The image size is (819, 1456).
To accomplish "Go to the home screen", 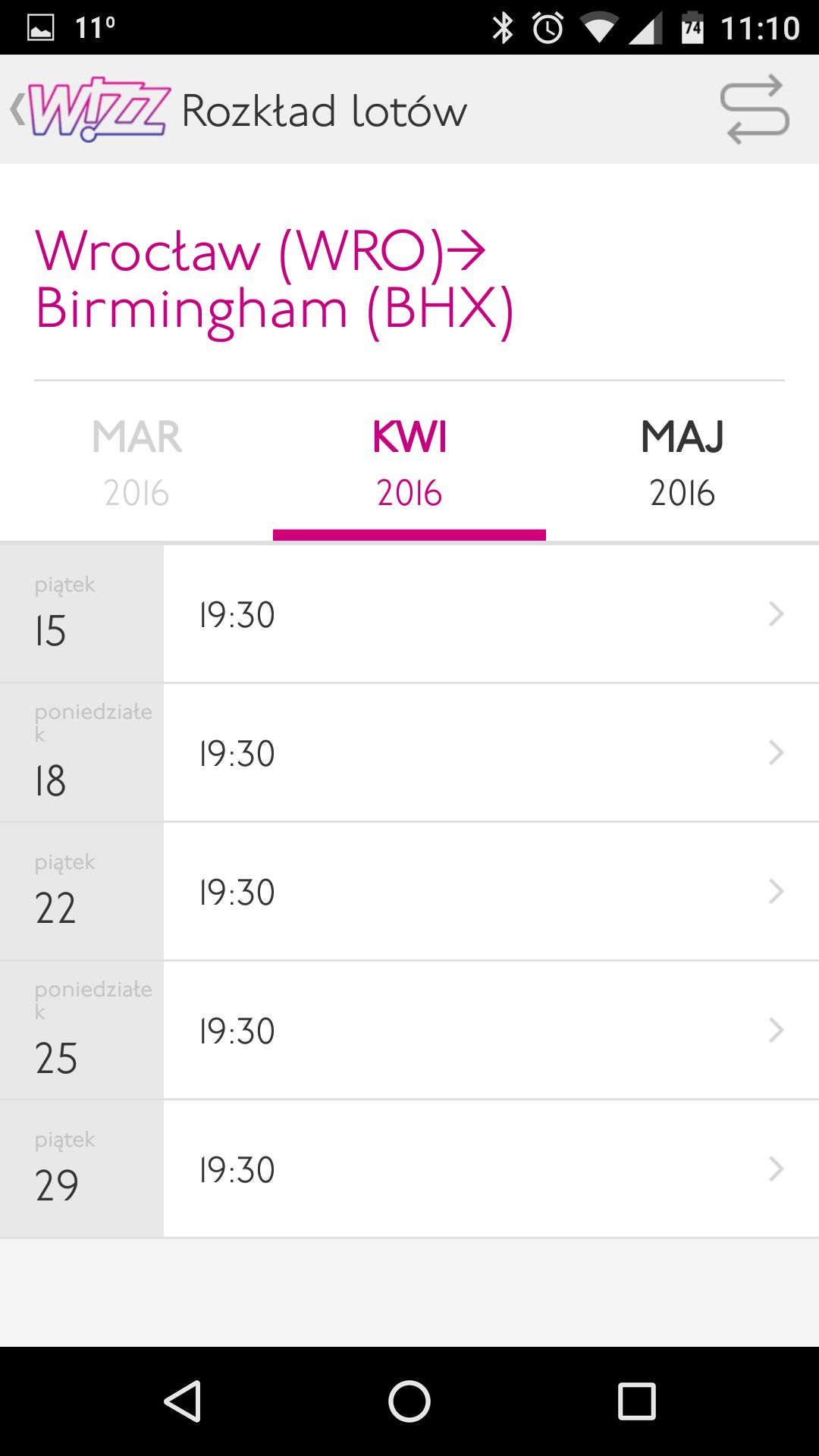I will coord(409,1401).
